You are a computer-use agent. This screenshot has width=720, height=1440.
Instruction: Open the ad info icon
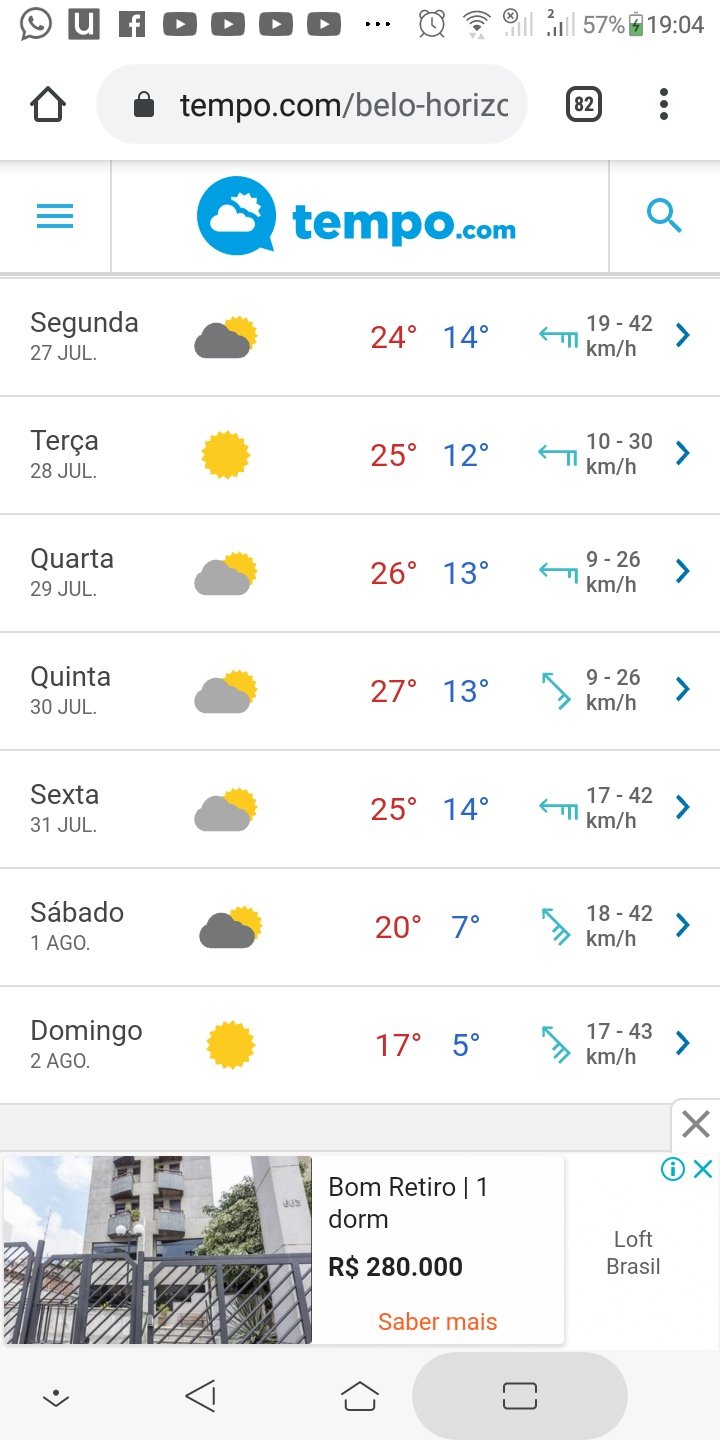coord(673,1169)
